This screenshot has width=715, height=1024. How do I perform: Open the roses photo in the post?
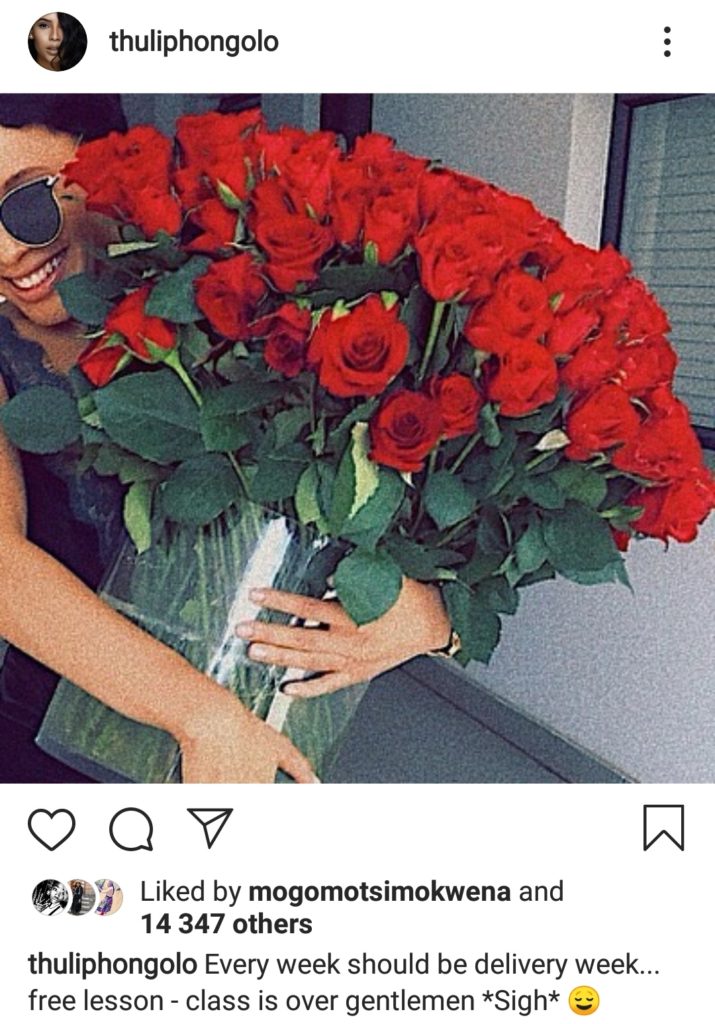(357, 438)
